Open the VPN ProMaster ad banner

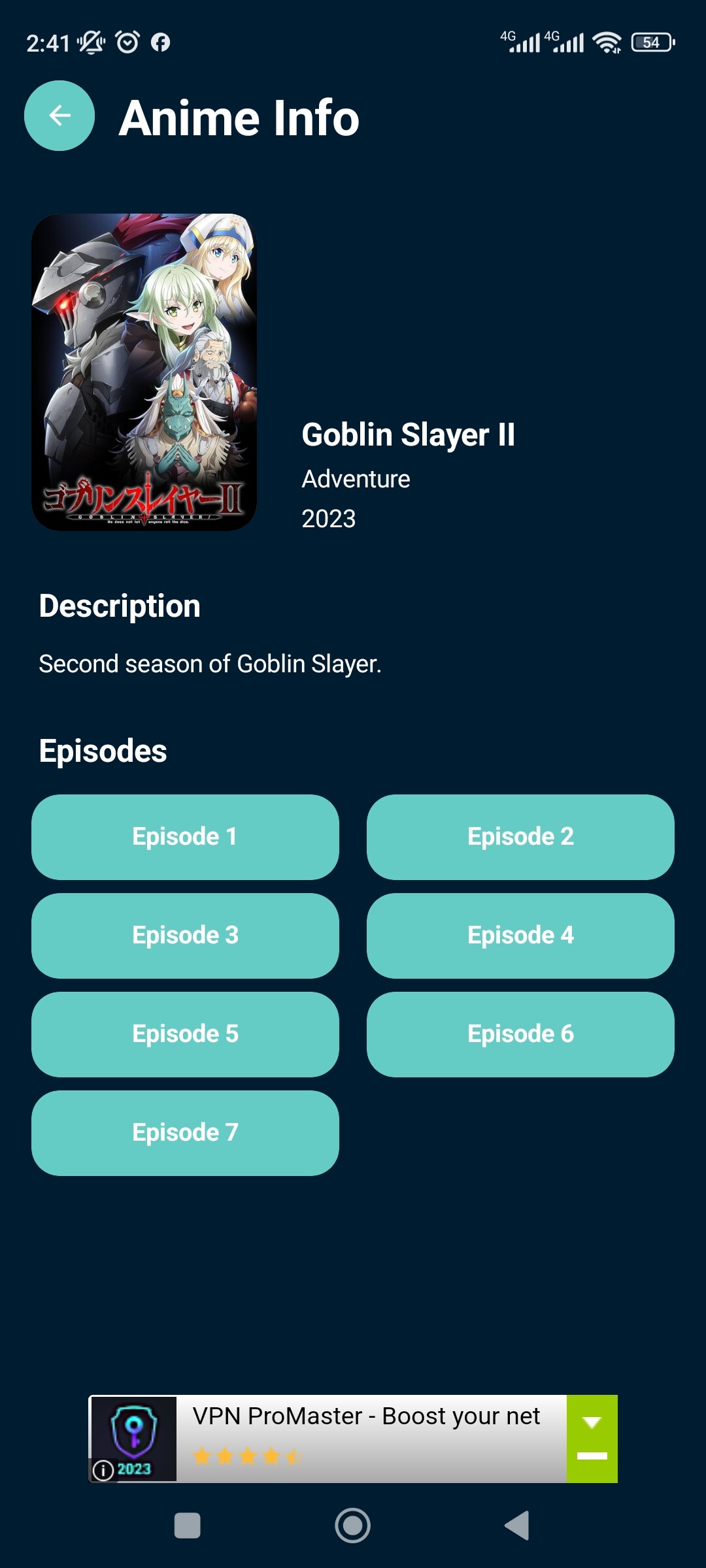click(x=366, y=1438)
